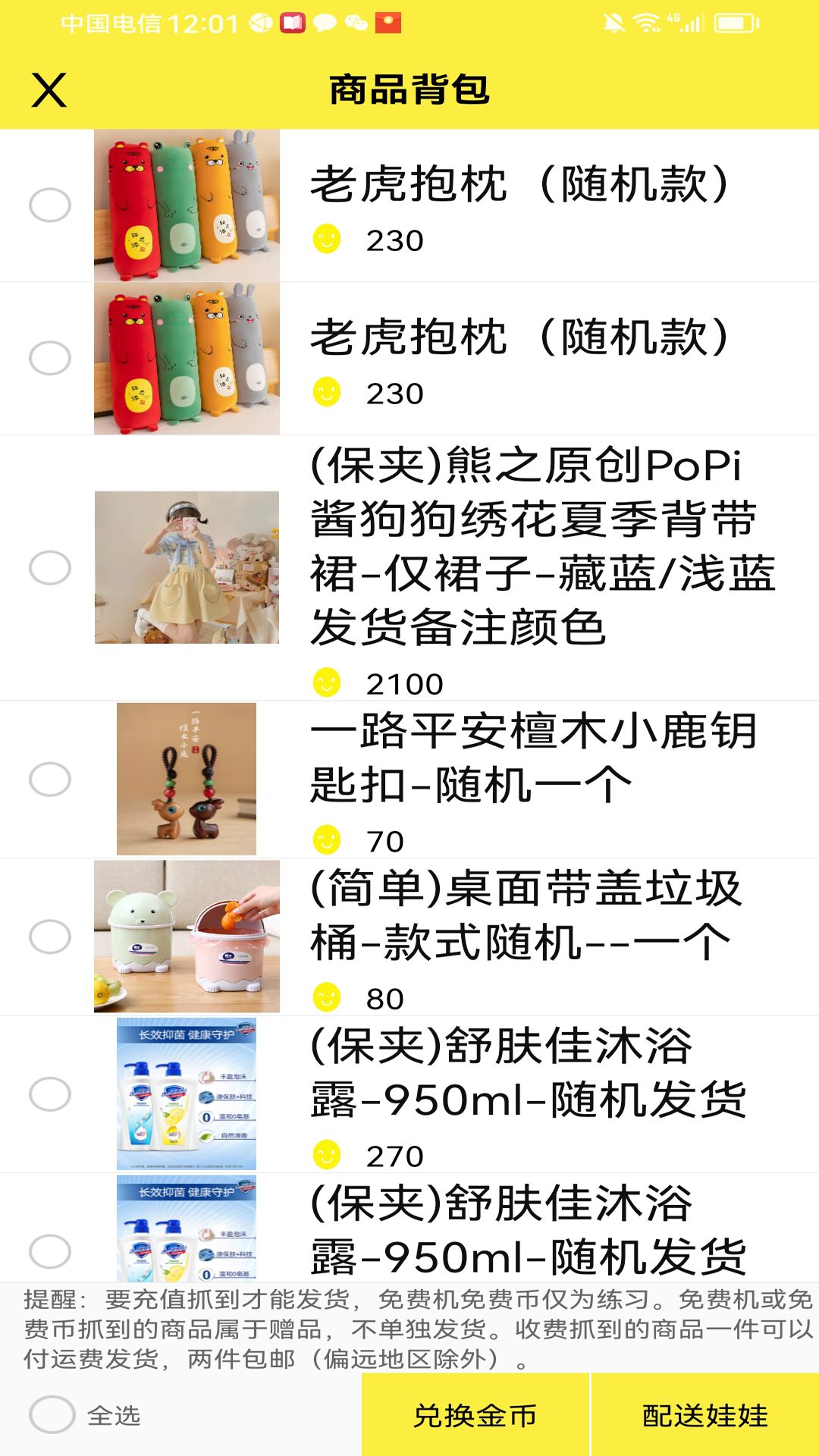This screenshot has height=1456, width=819.
Task: Tap the coin icon beside the 70 price
Action: tap(326, 839)
